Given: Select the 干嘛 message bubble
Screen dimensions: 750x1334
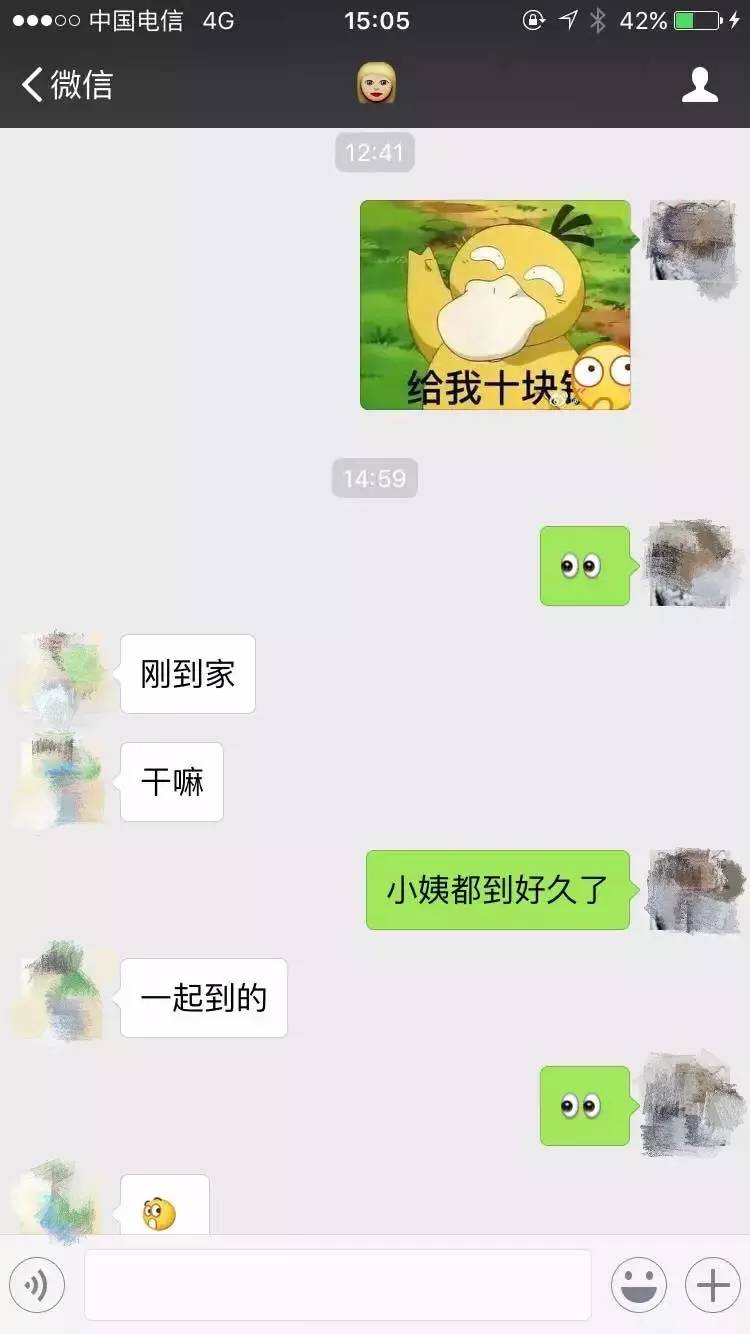Looking at the screenshot, I should click(x=171, y=782).
